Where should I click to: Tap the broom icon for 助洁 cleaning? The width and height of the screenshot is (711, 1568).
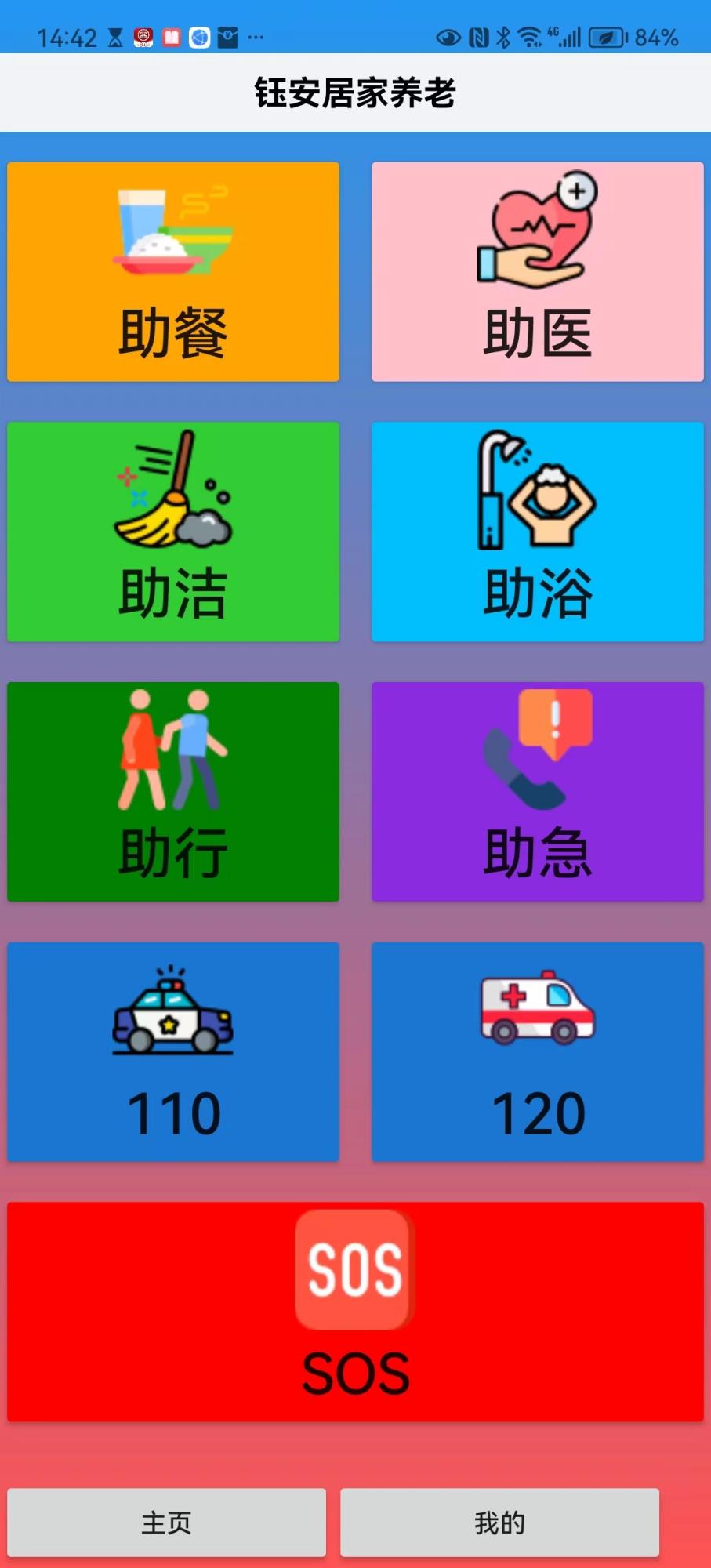(172, 494)
